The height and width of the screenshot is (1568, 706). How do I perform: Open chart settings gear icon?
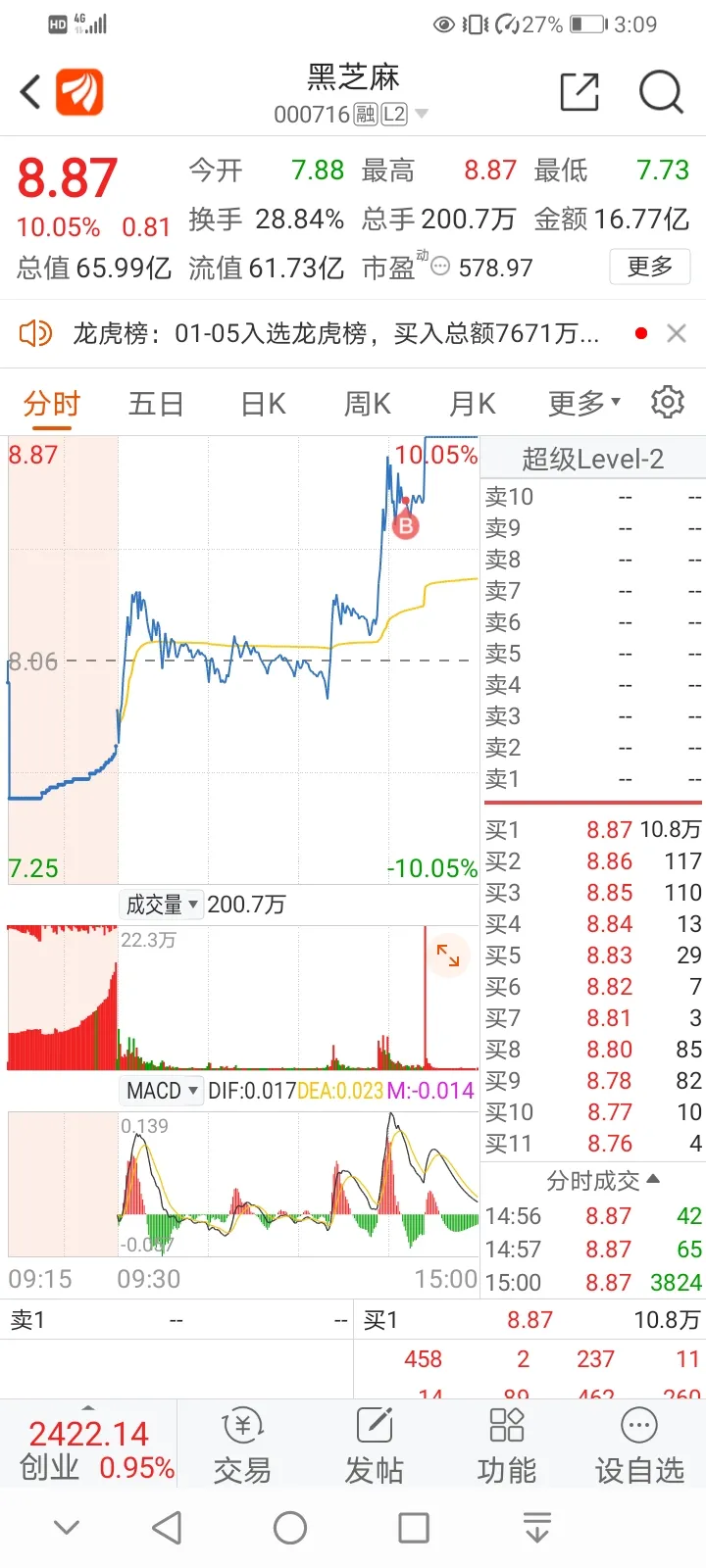point(668,402)
